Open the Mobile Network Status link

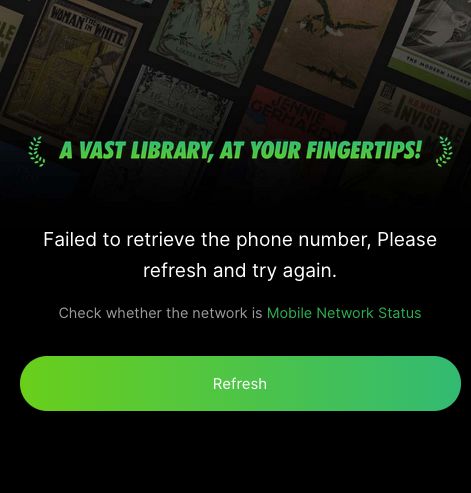pyautogui.click(x=344, y=313)
